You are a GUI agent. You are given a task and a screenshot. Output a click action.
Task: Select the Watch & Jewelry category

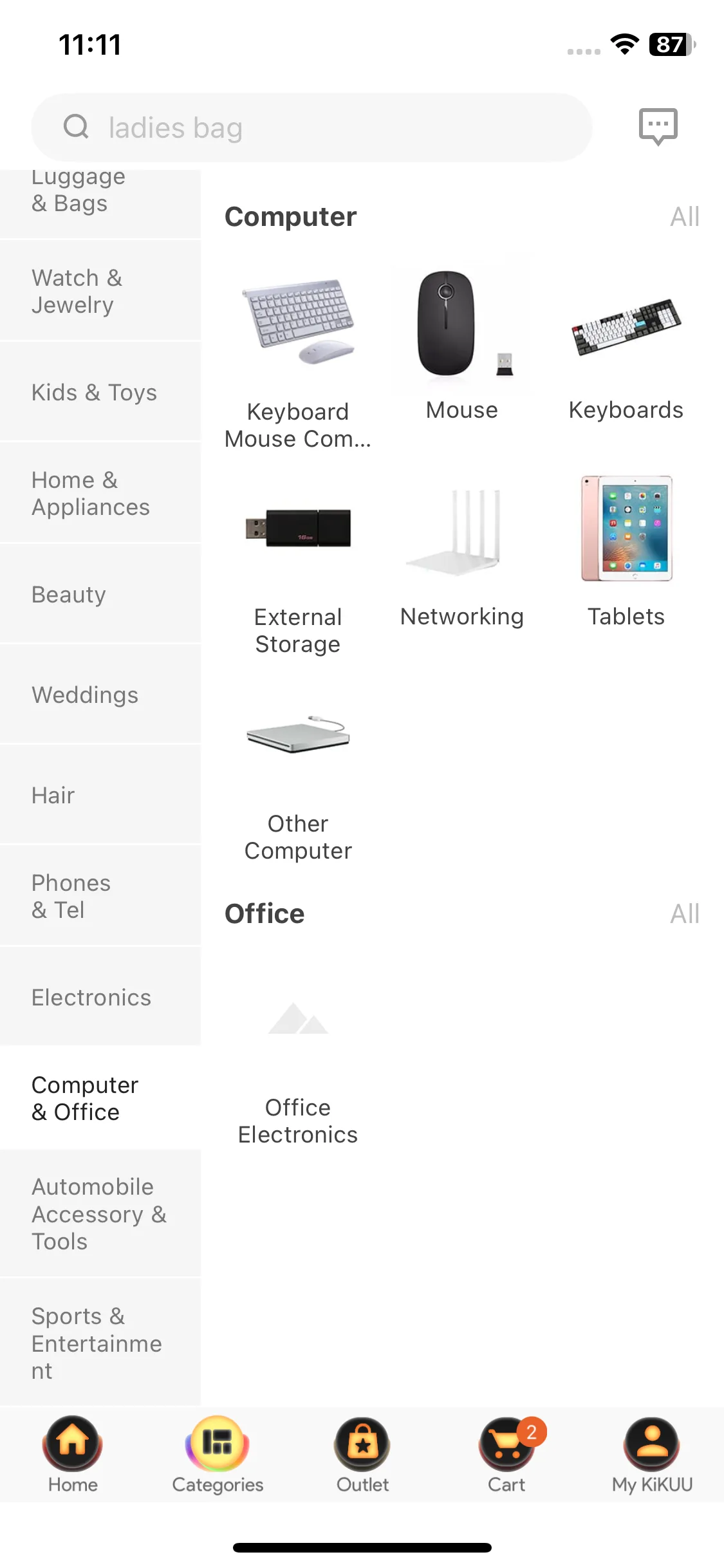tap(100, 291)
